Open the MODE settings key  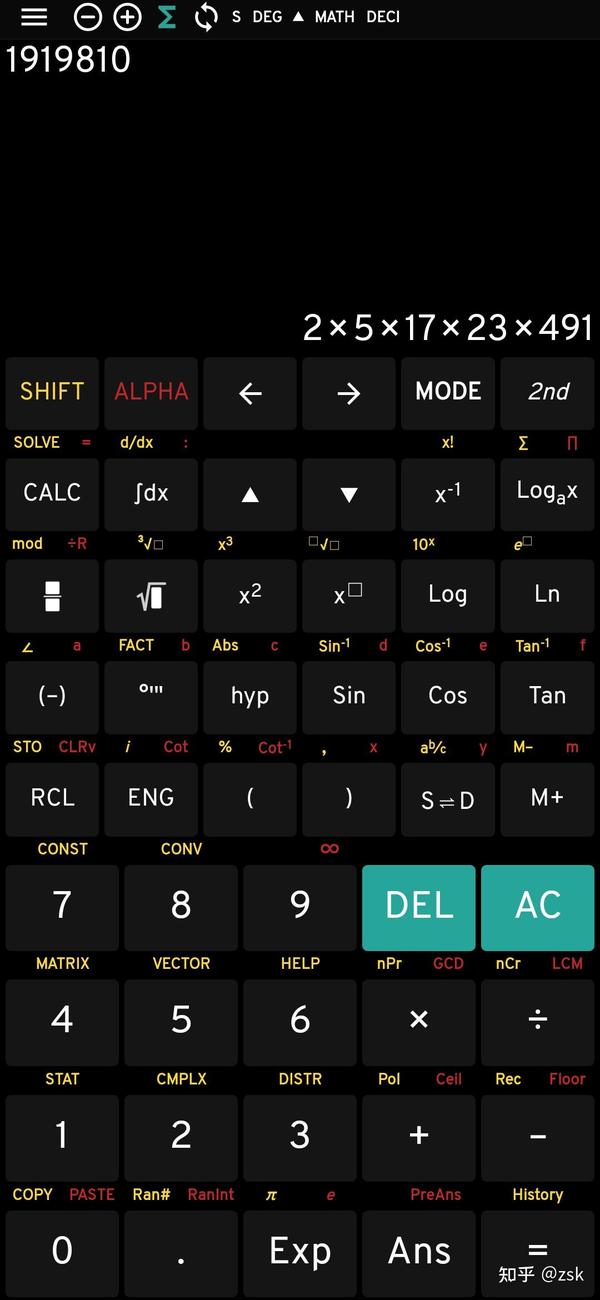[x=448, y=392]
